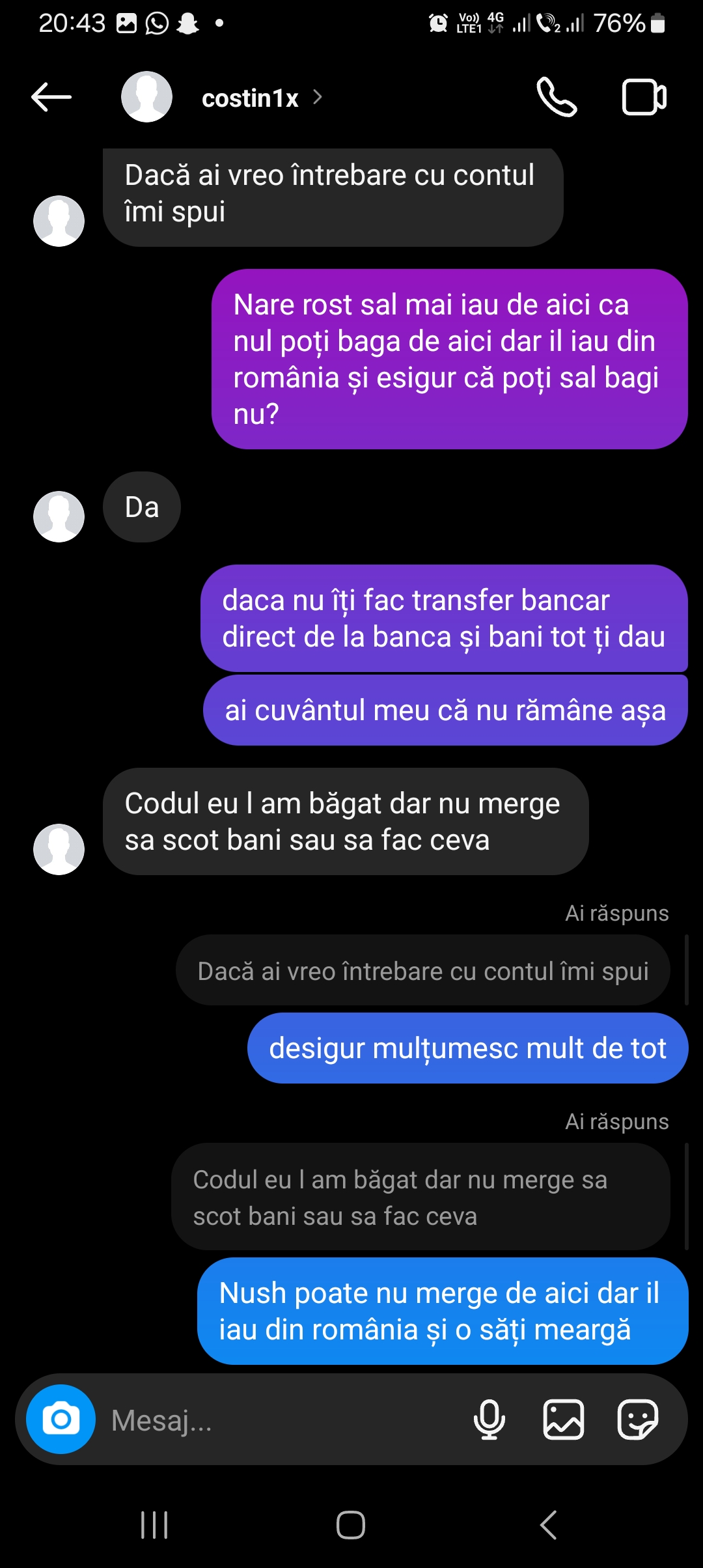Open costin1x profile details
This screenshot has width=703, height=1568.
click(250, 98)
